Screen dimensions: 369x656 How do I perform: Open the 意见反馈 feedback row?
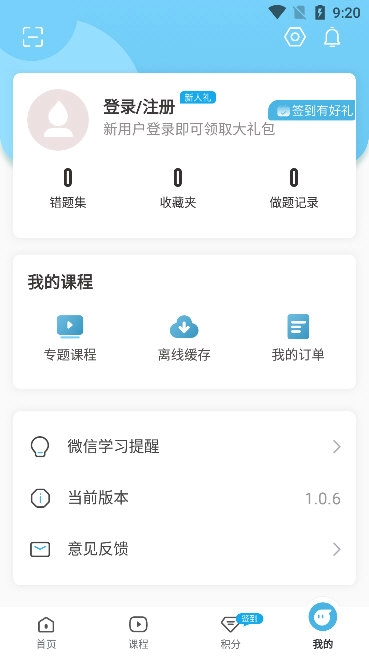[184, 549]
